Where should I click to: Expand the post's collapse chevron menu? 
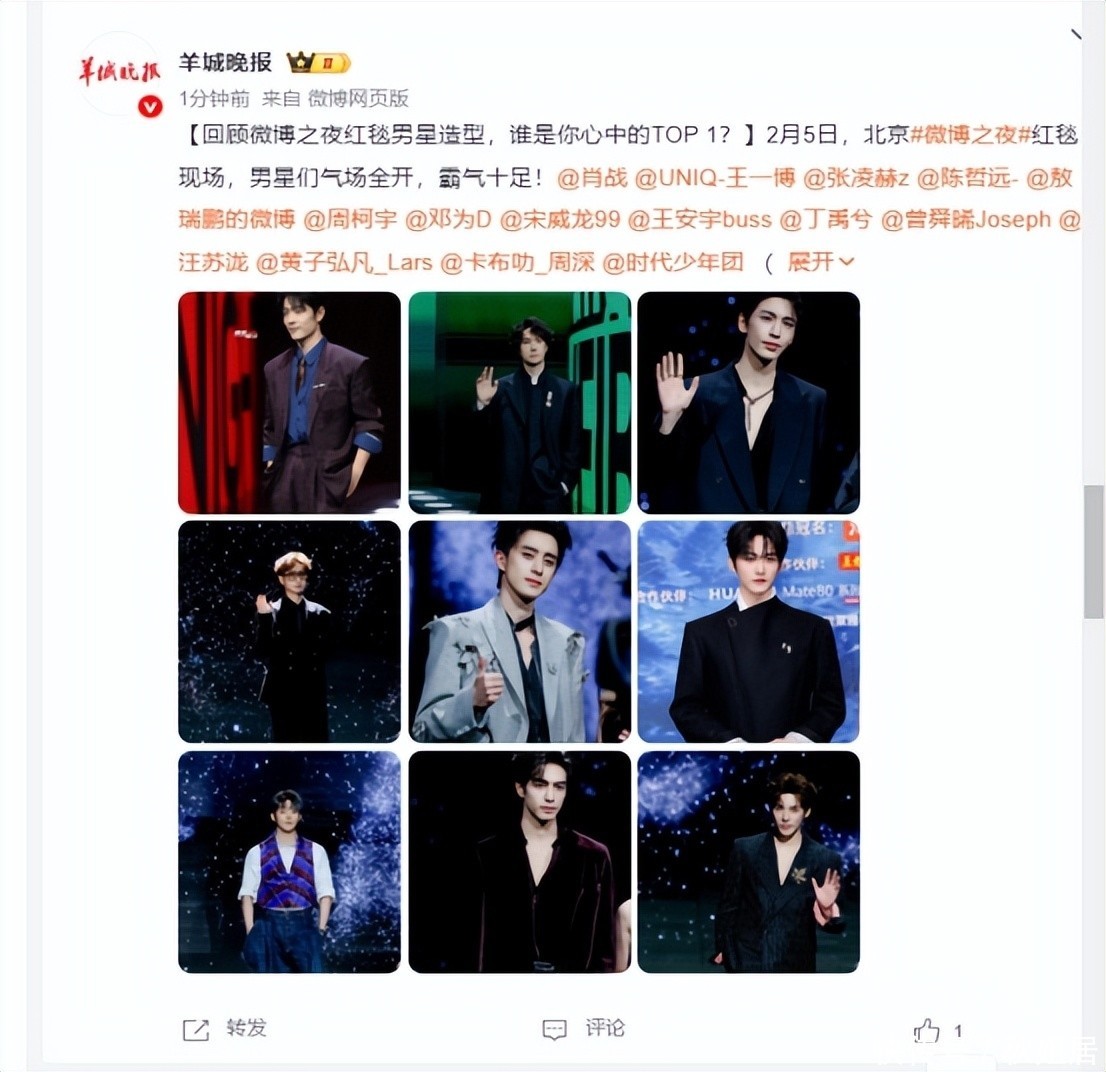[x=1075, y=35]
